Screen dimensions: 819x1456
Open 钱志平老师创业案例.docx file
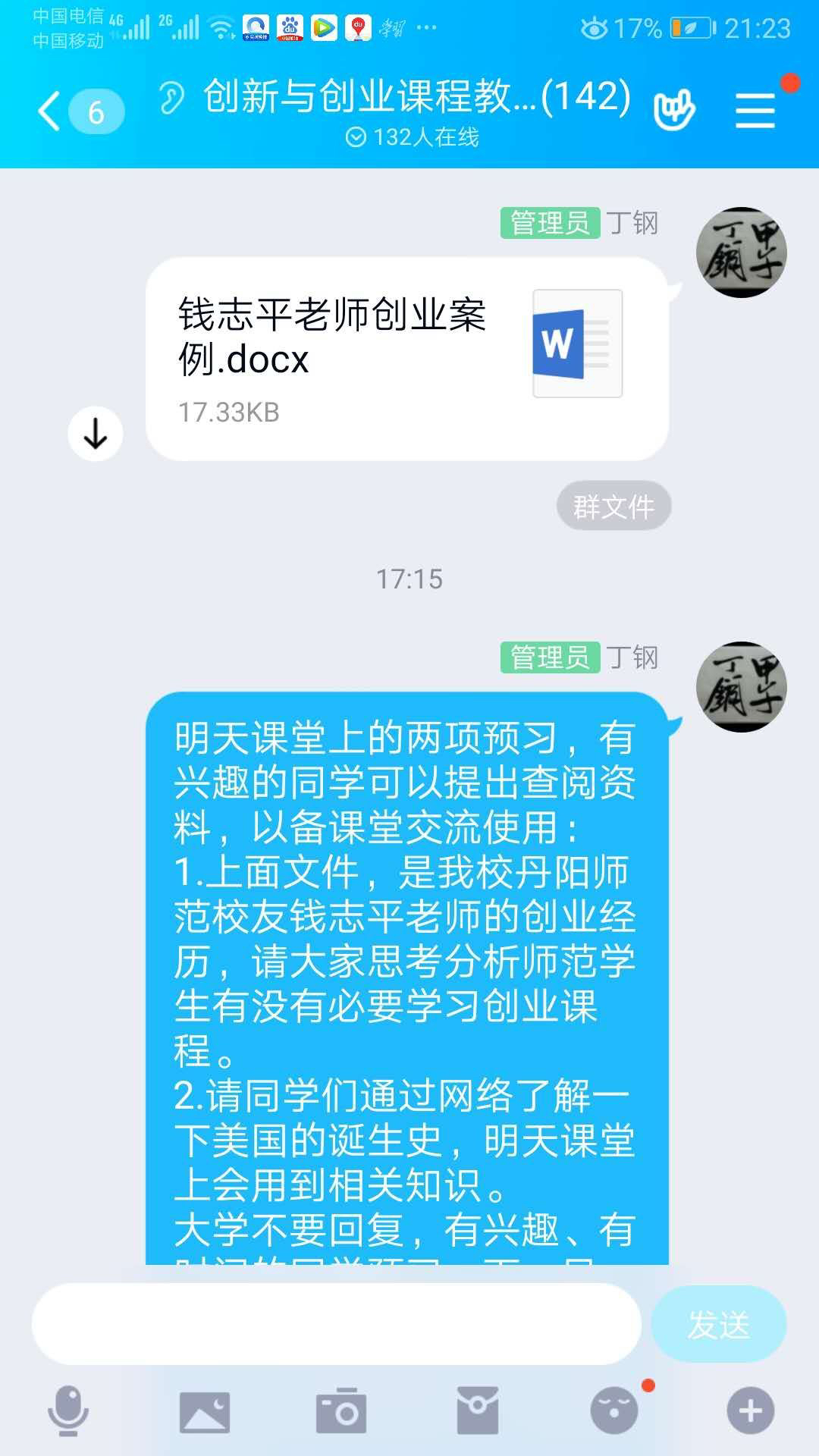click(x=406, y=359)
